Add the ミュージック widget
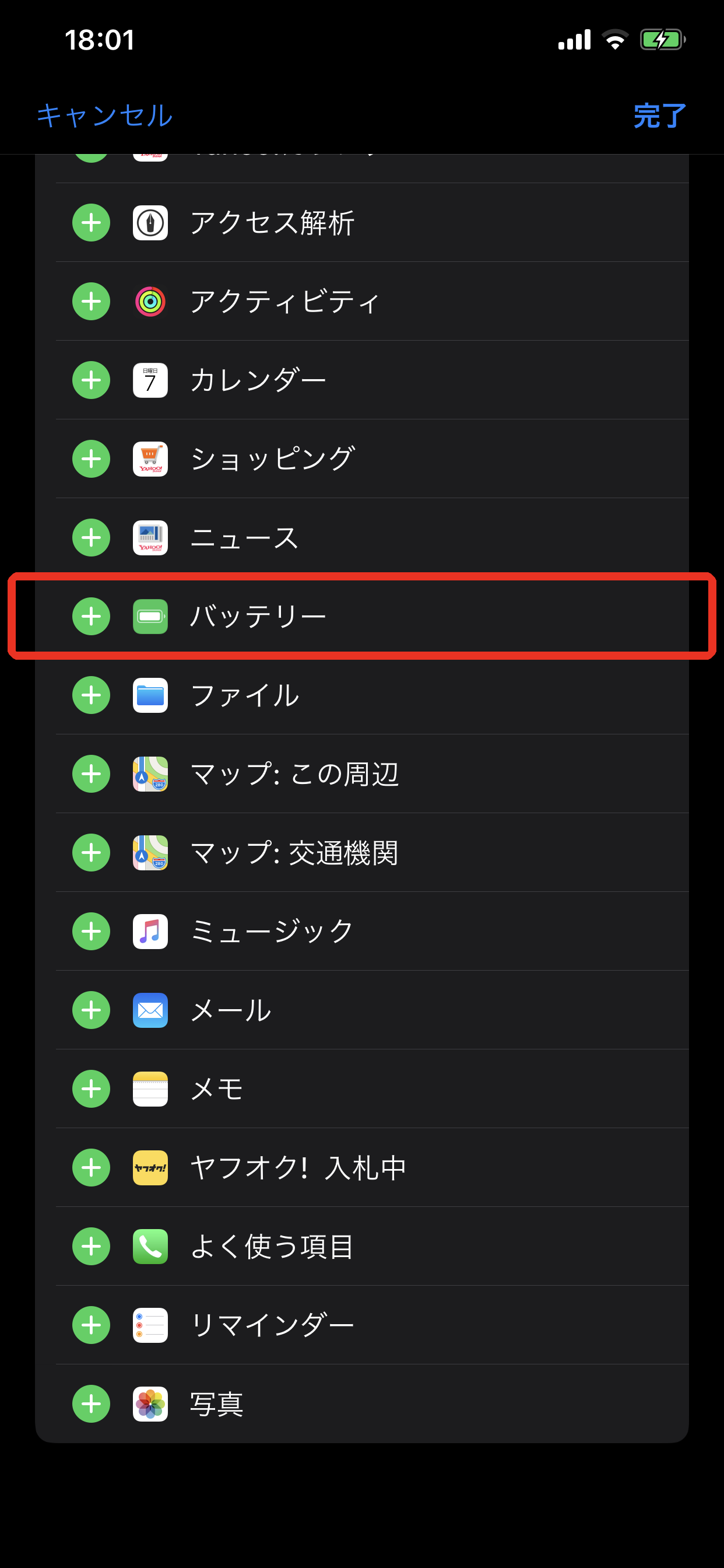The image size is (724, 1568). click(92, 932)
